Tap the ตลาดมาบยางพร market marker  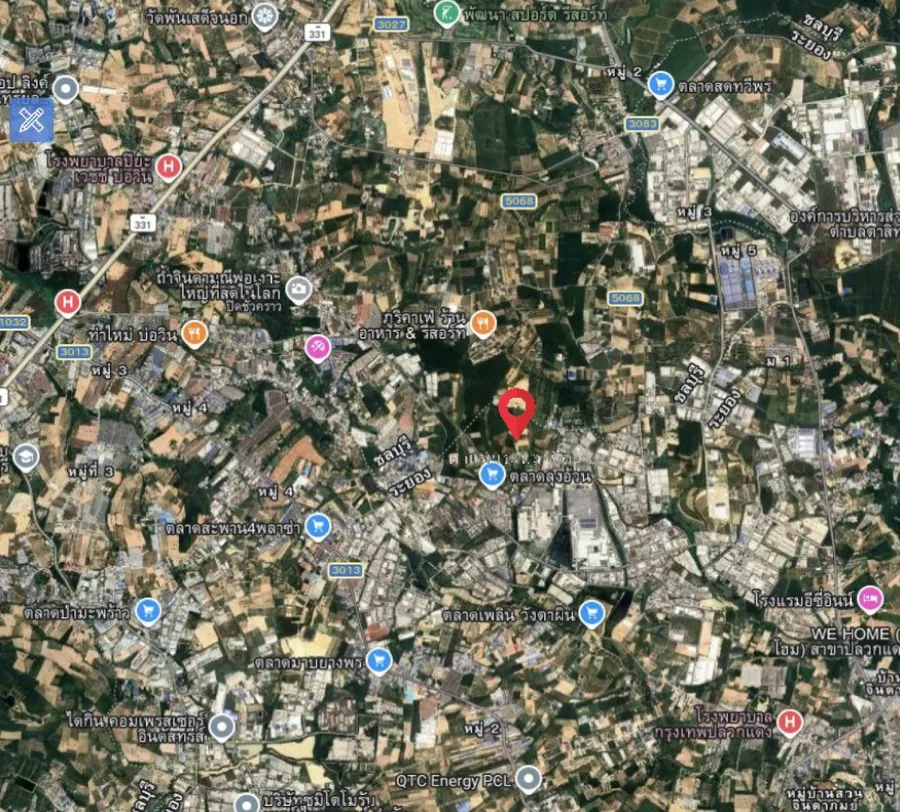(379, 662)
